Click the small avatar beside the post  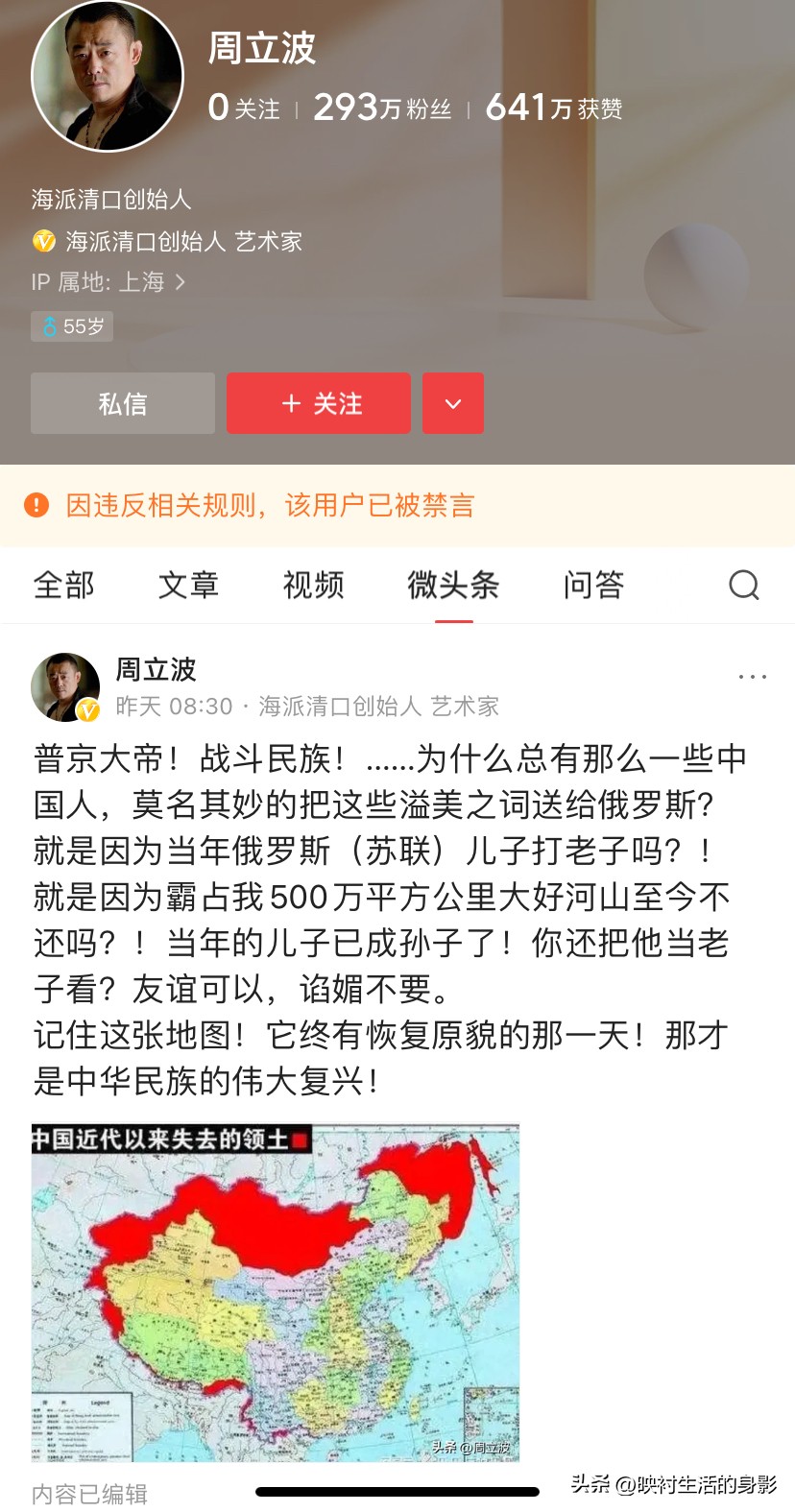coord(65,687)
